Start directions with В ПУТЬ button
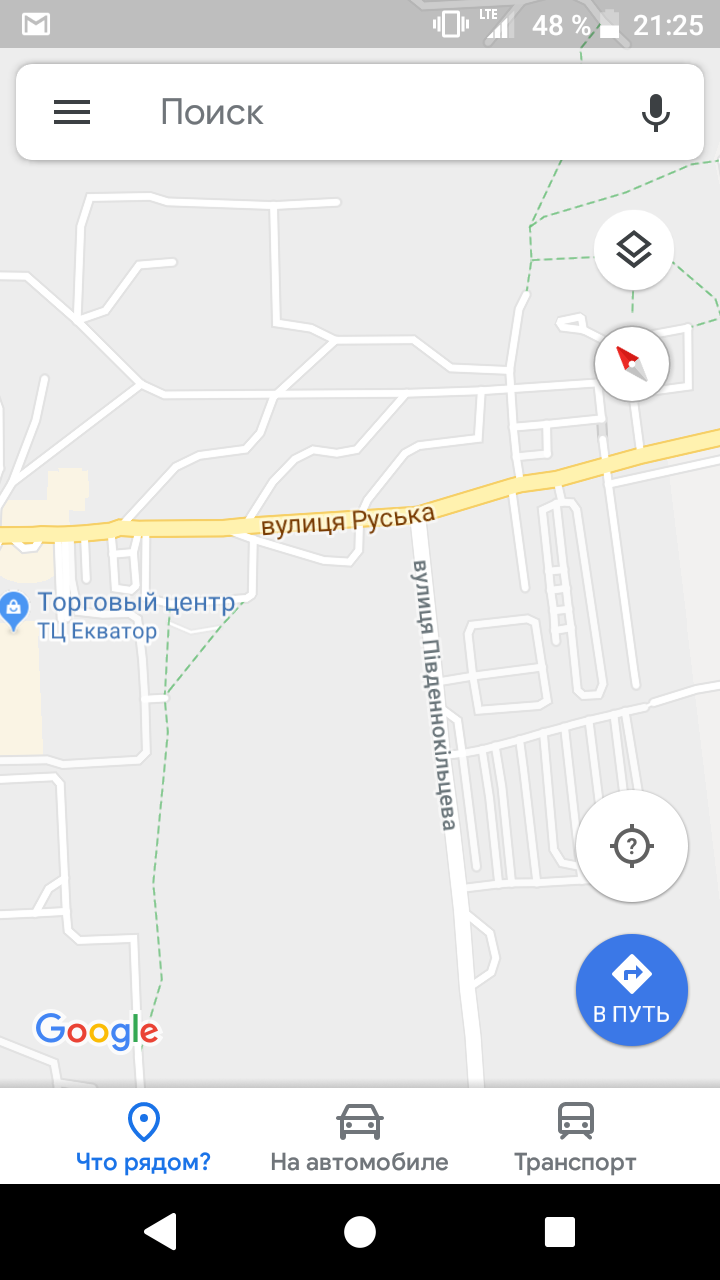This screenshot has height=1280, width=720. 631,990
